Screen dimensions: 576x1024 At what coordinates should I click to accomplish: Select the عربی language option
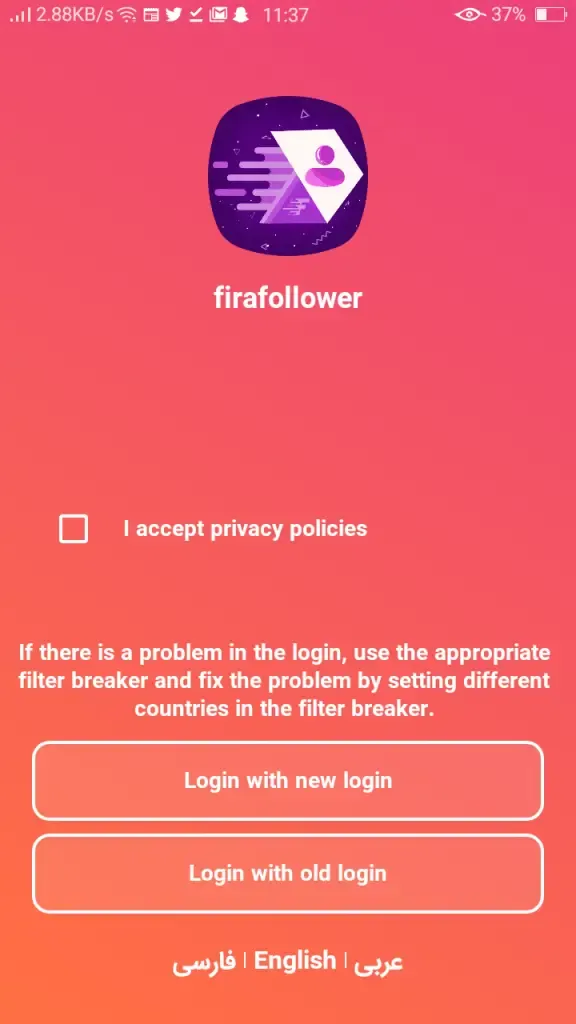point(379,963)
